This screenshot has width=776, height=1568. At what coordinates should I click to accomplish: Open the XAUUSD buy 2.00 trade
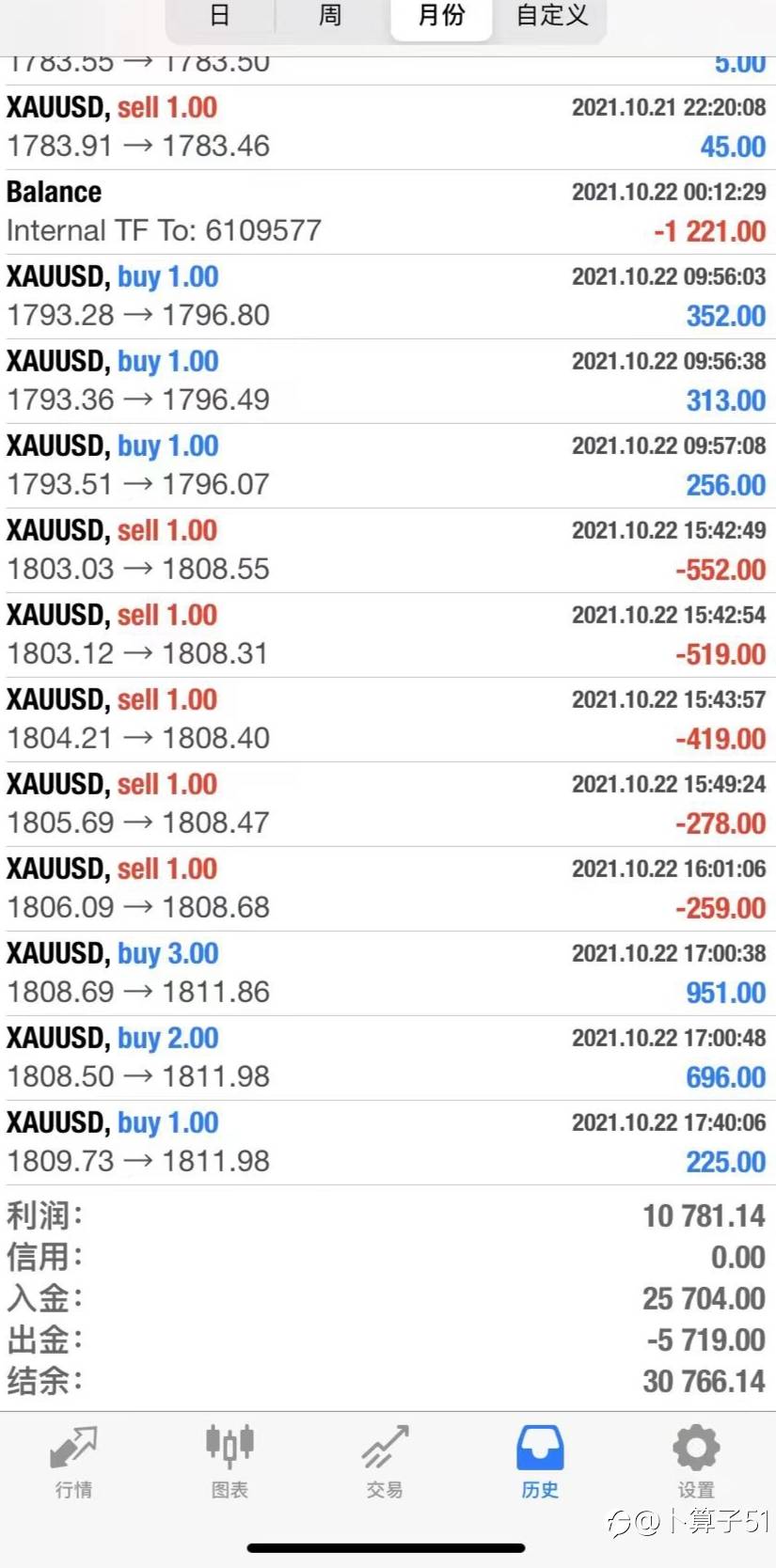coord(388,1058)
